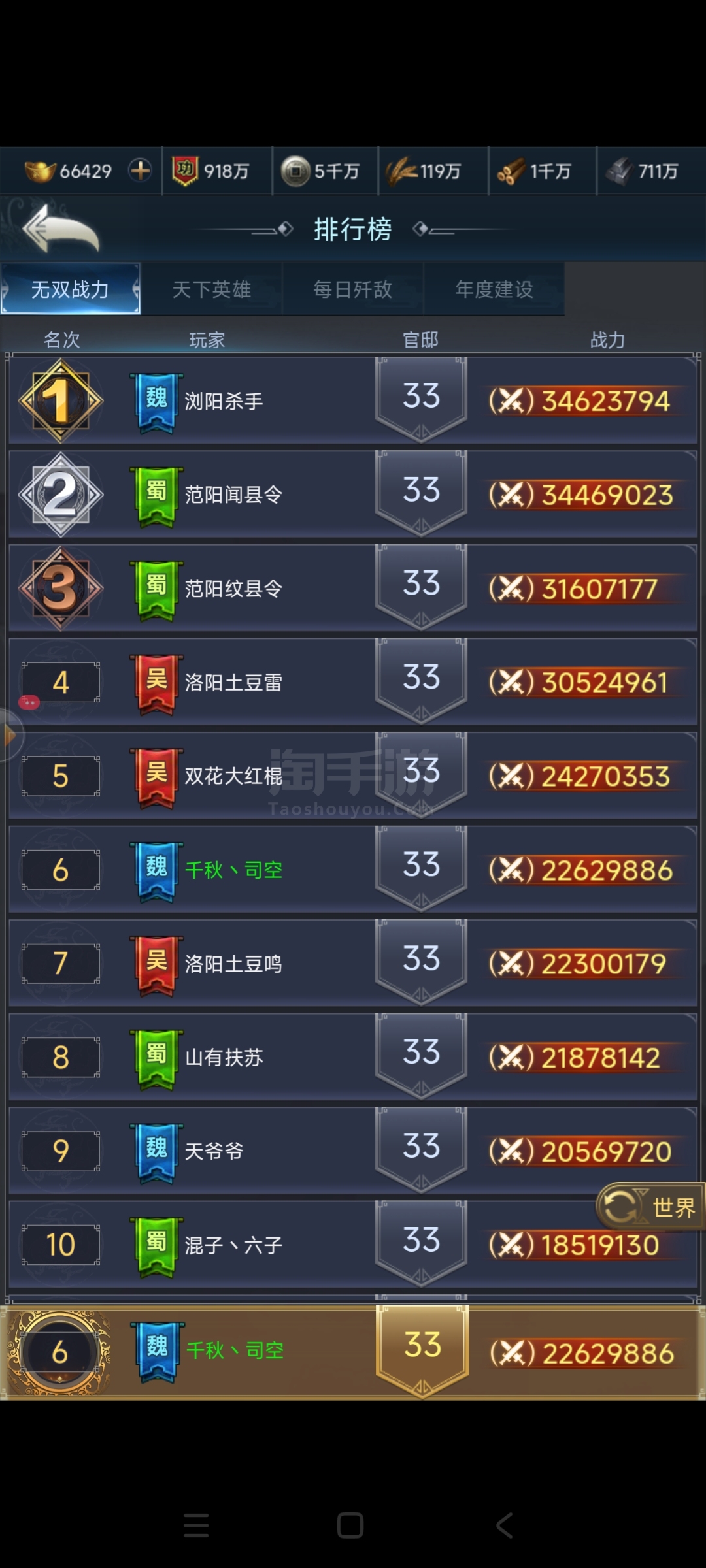This screenshot has width=706, height=1568.
Task: Tap the system home button
Action: pyautogui.click(x=350, y=1526)
